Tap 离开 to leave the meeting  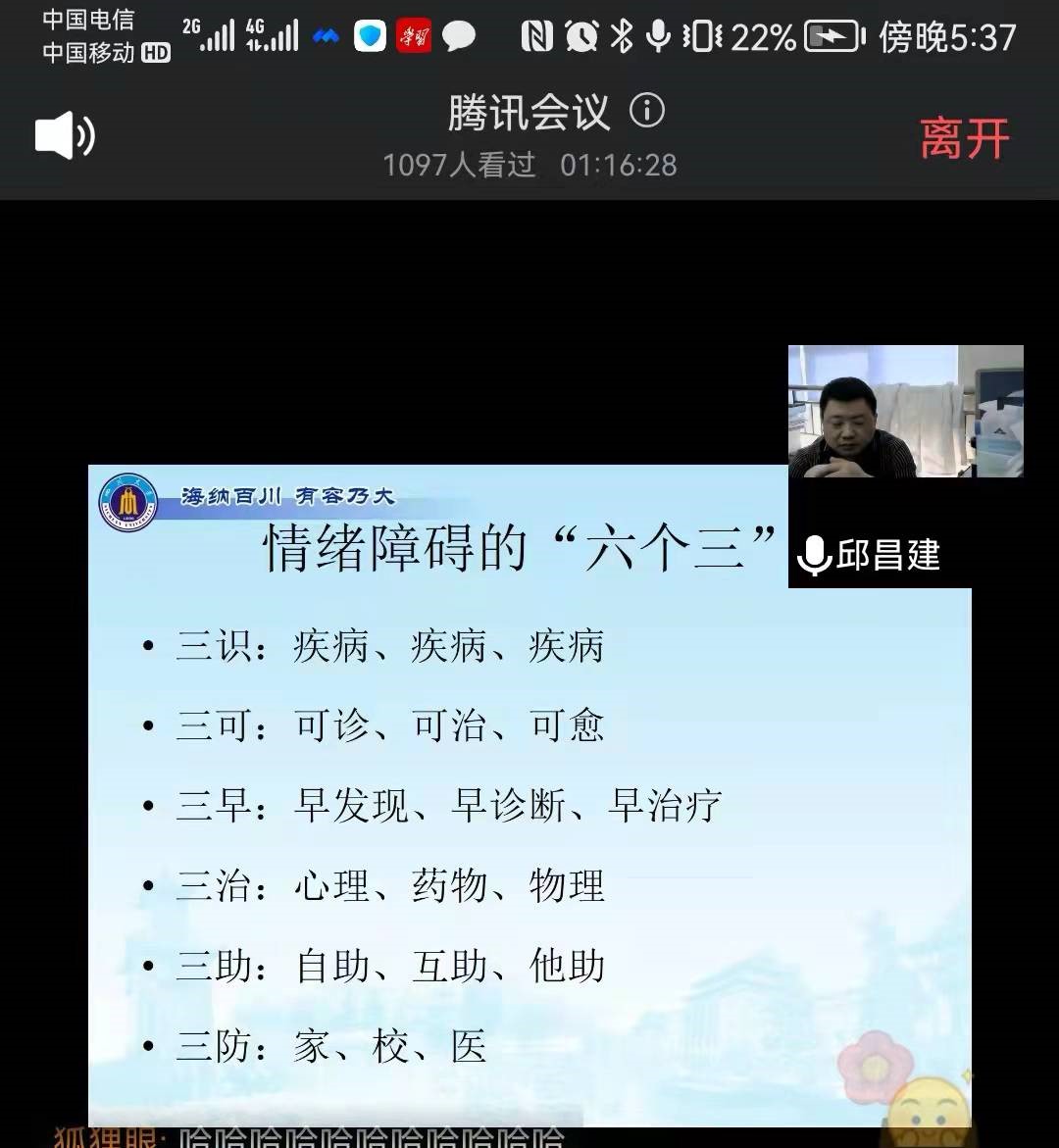(964, 138)
